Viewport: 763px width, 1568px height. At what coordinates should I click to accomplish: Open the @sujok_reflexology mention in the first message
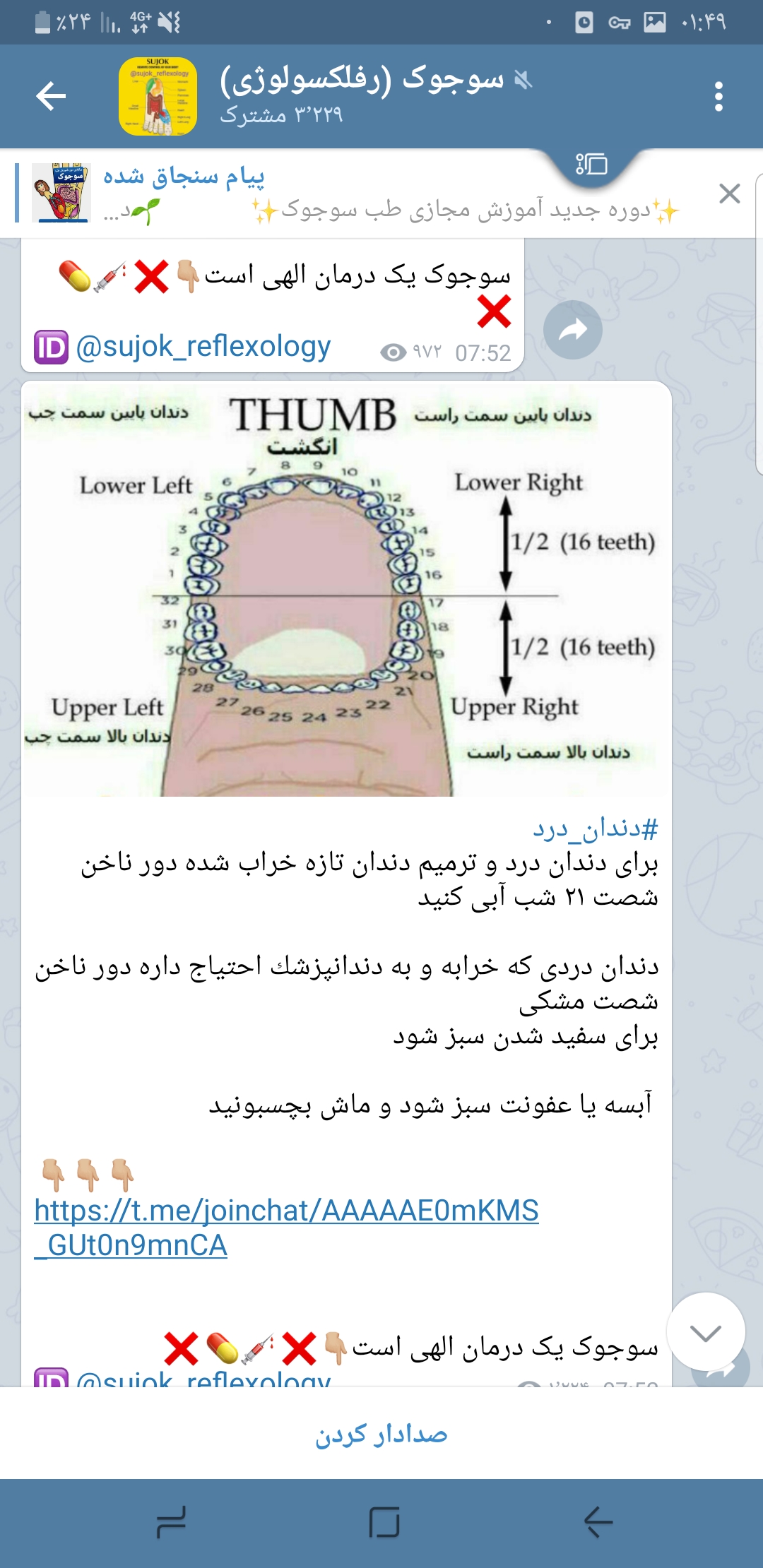pos(203,347)
